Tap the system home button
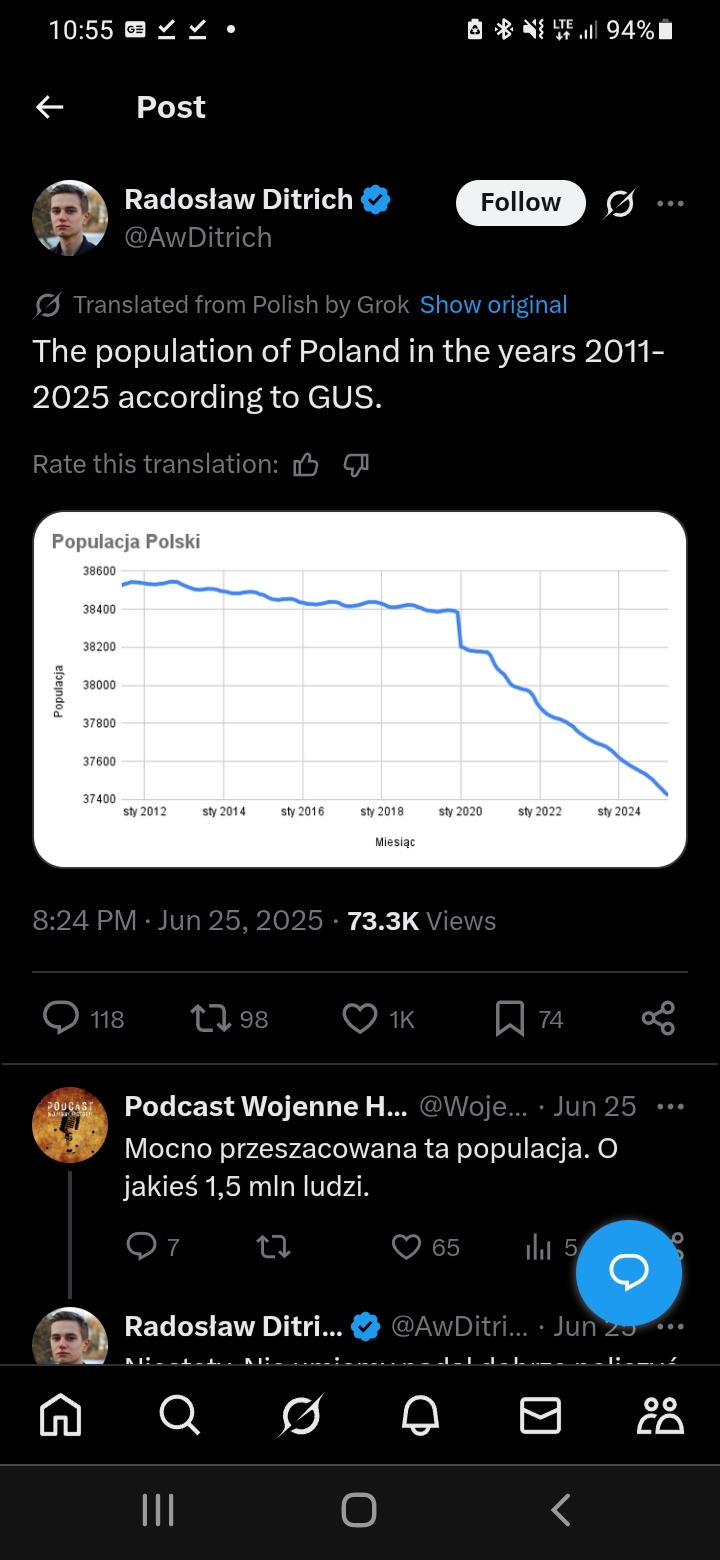This screenshot has height=1560, width=720. 359,1510
